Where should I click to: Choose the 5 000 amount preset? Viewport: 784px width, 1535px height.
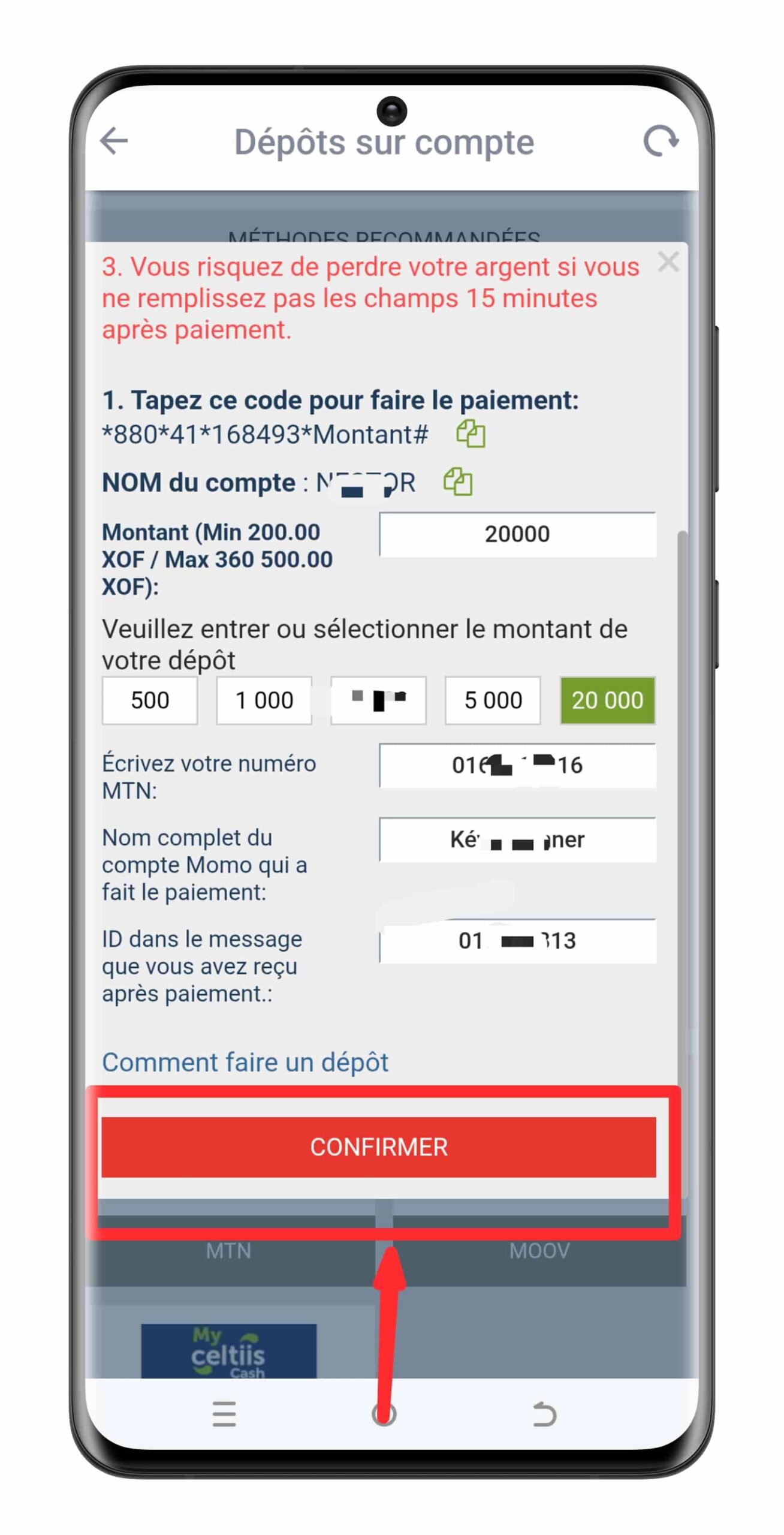[x=493, y=700]
